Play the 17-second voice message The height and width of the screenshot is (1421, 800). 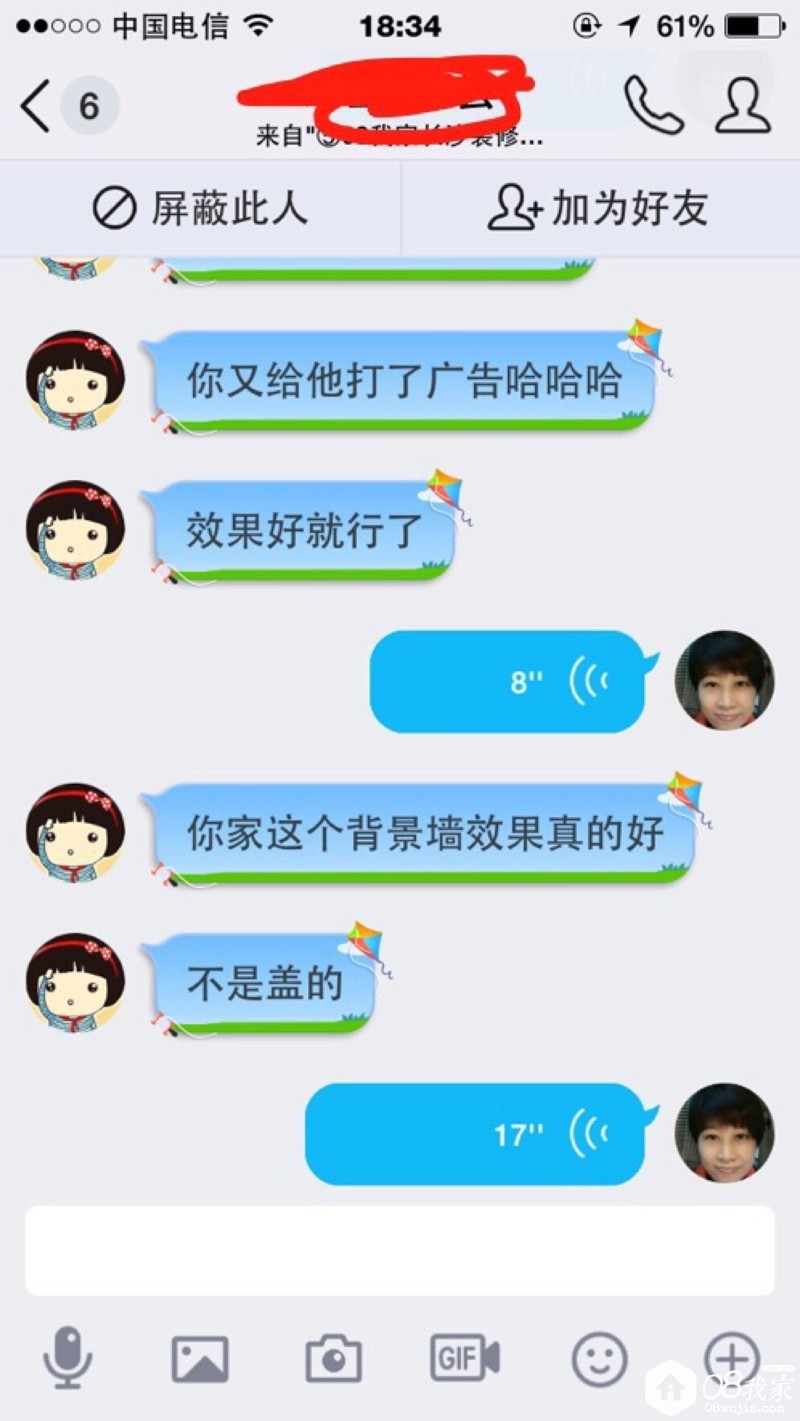[x=474, y=1134]
